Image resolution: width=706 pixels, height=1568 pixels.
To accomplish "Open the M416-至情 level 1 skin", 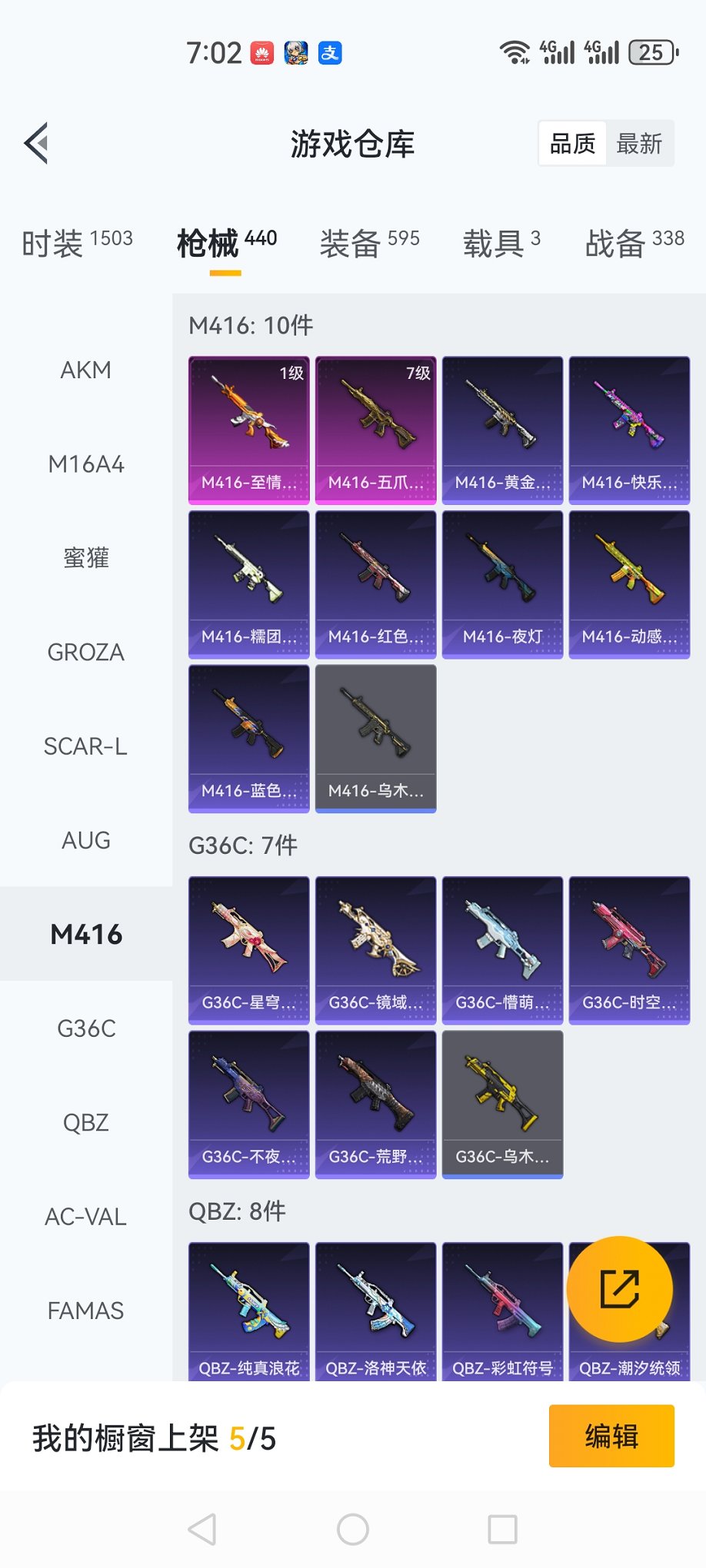I will click(x=249, y=430).
